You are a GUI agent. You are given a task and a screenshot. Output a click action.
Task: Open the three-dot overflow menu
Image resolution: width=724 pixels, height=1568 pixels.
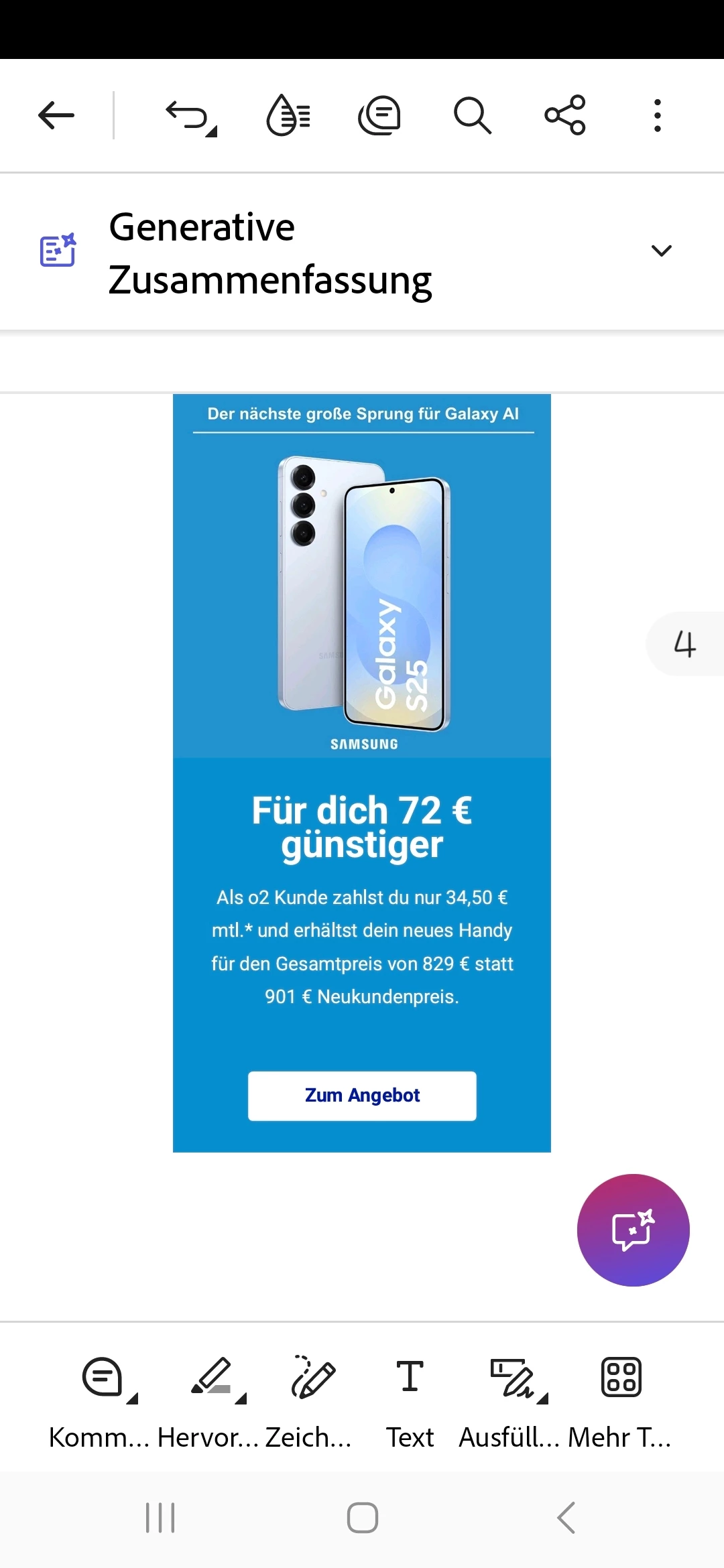pyautogui.click(x=657, y=115)
